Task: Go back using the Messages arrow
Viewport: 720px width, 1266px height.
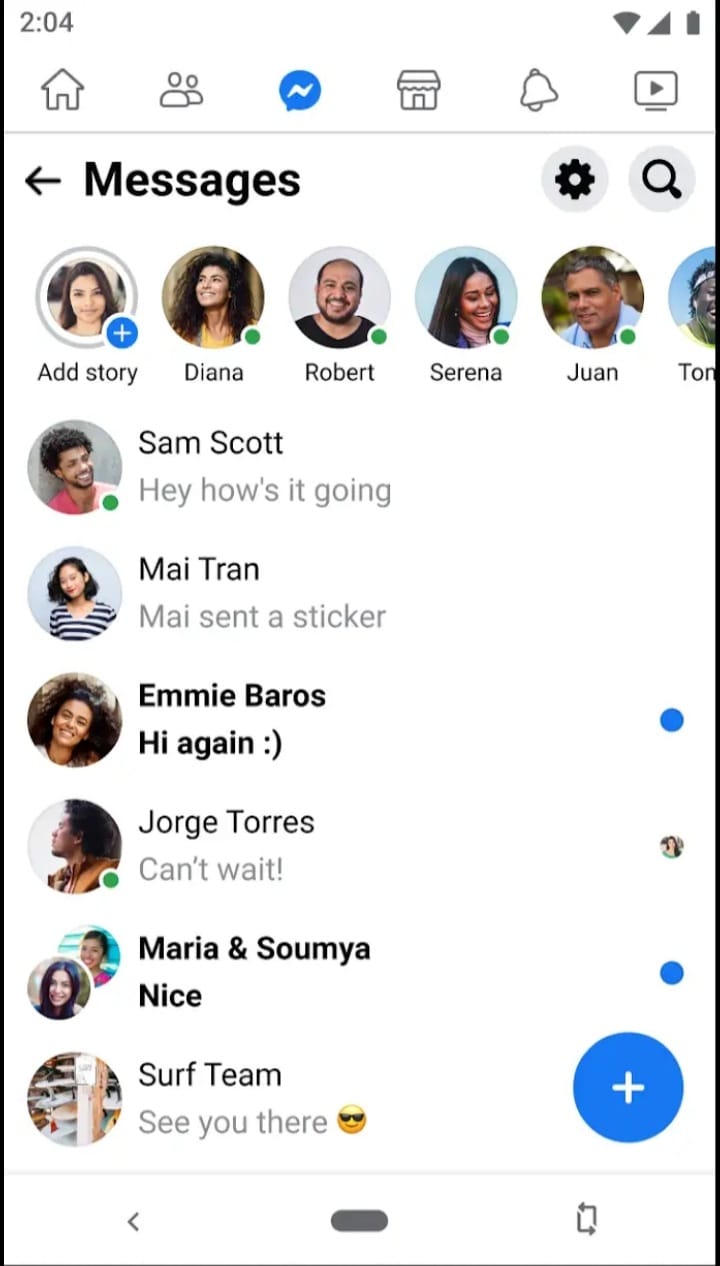Action: pyautogui.click(x=43, y=181)
